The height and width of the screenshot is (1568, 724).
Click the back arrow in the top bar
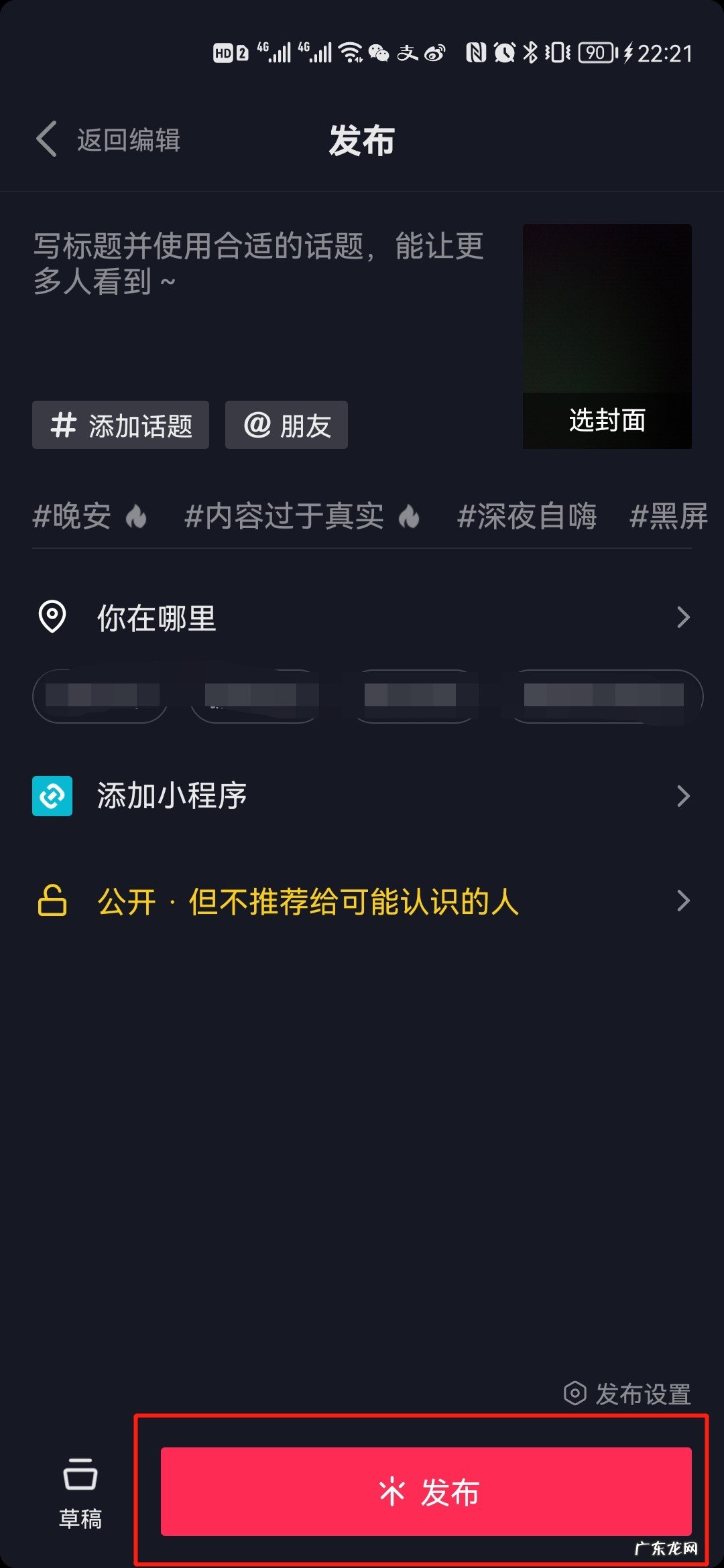pyautogui.click(x=45, y=140)
